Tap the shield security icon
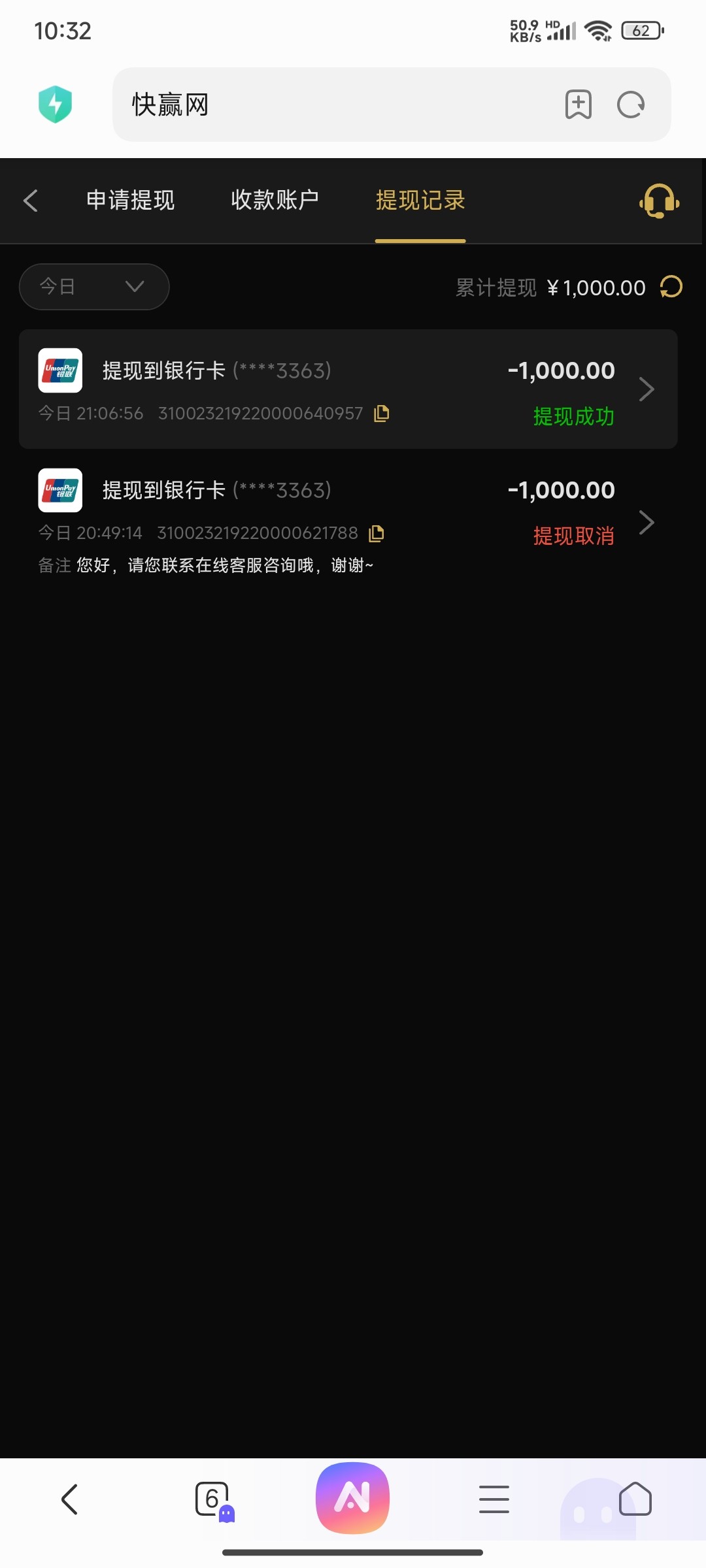The height and width of the screenshot is (1568, 706). pos(55,105)
